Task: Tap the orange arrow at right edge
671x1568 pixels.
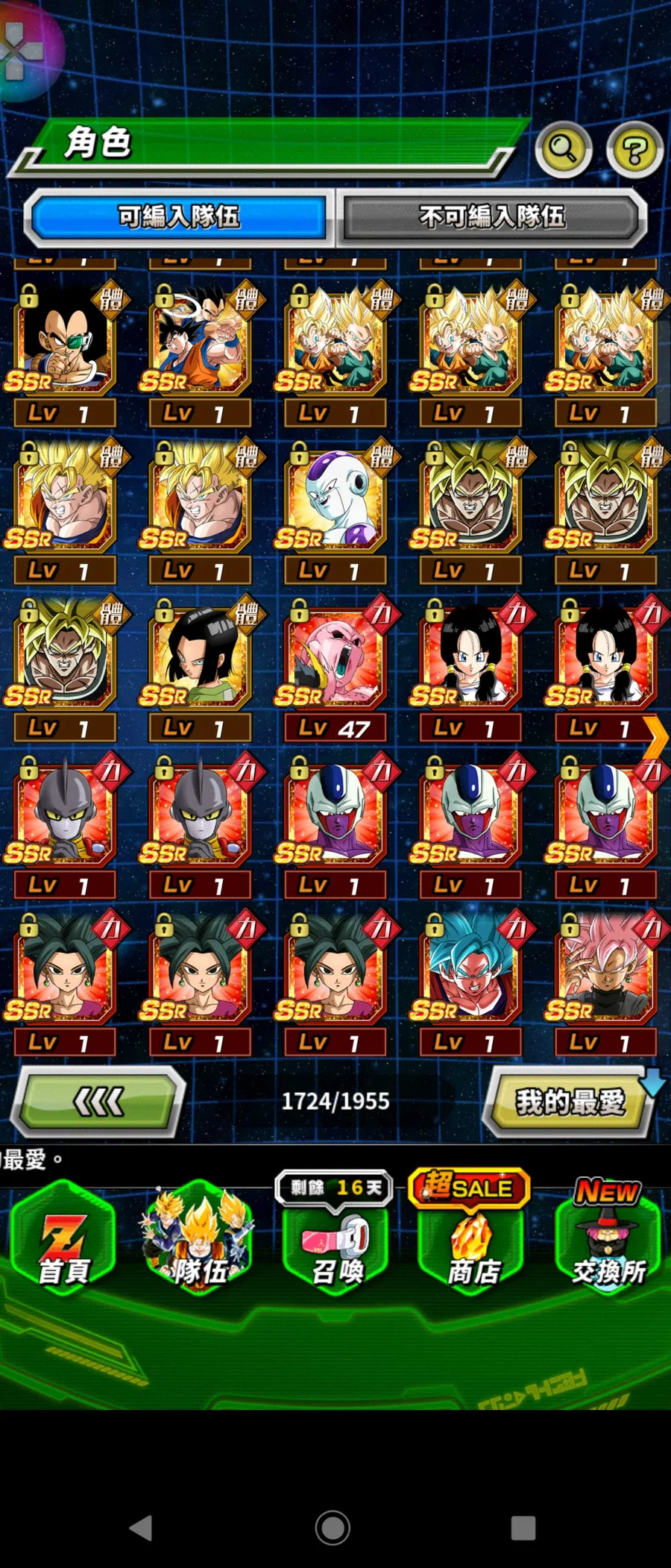Action: click(656, 737)
